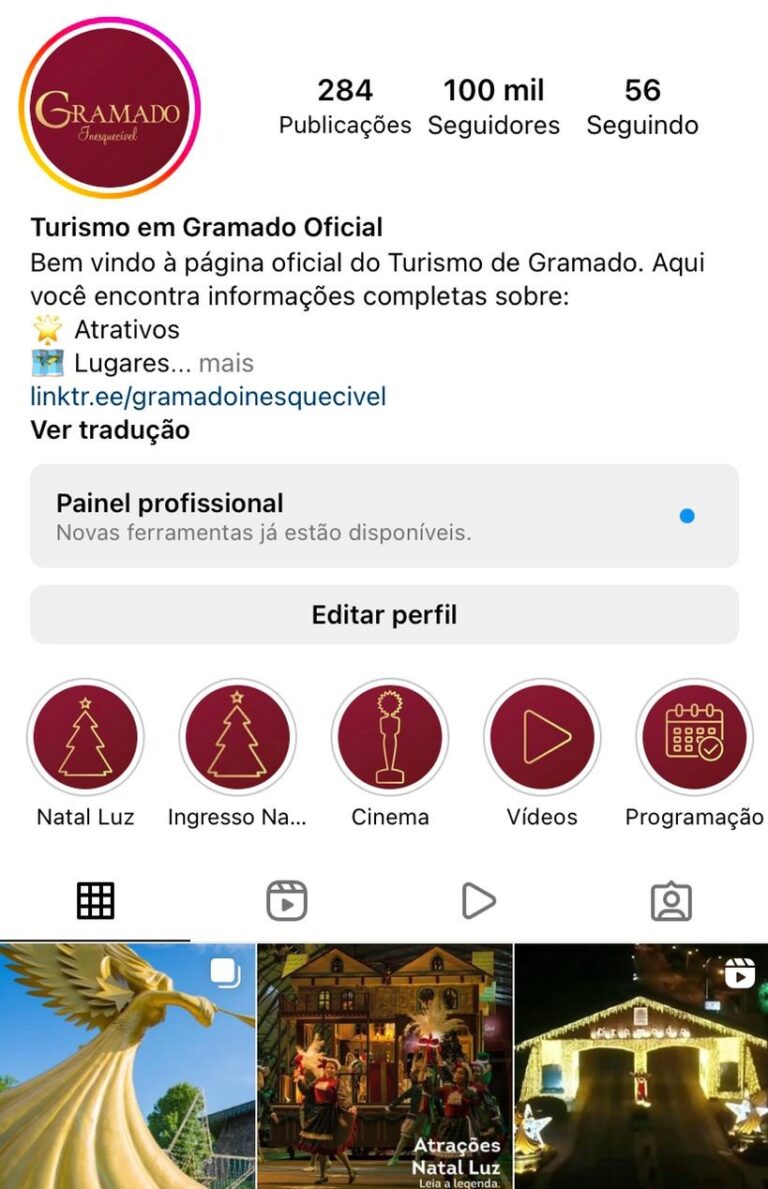
Task: Tap Ver tradução for the bio
Action: [x=110, y=430]
